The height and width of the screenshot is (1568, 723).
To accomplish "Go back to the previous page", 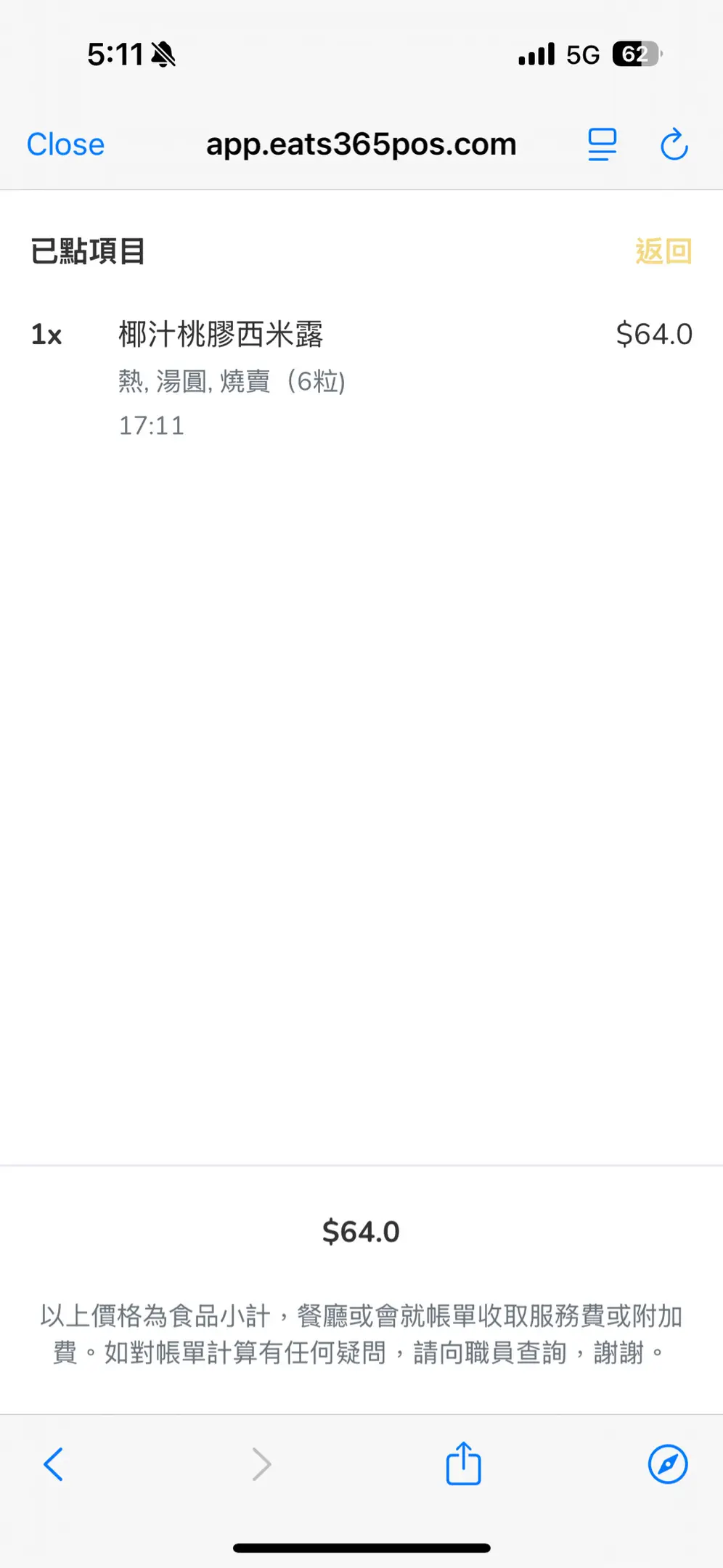I will point(54,1464).
